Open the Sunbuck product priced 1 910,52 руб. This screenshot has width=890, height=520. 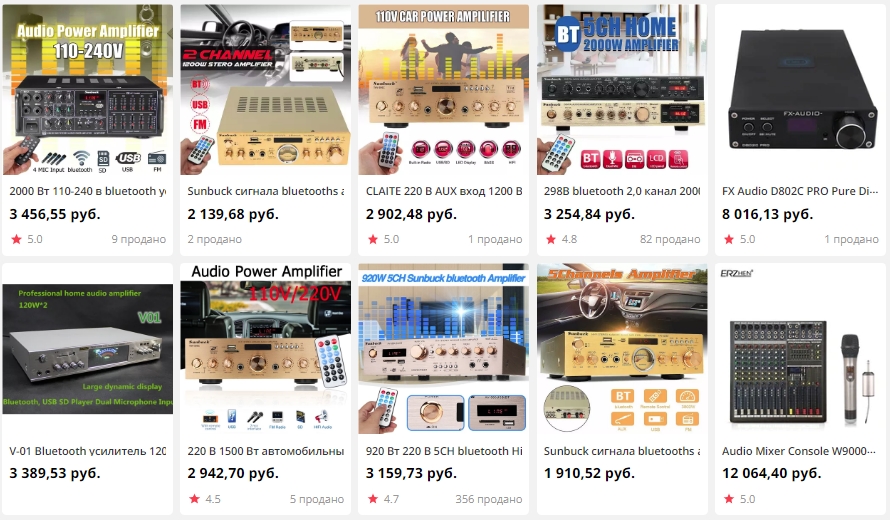point(621,451)
